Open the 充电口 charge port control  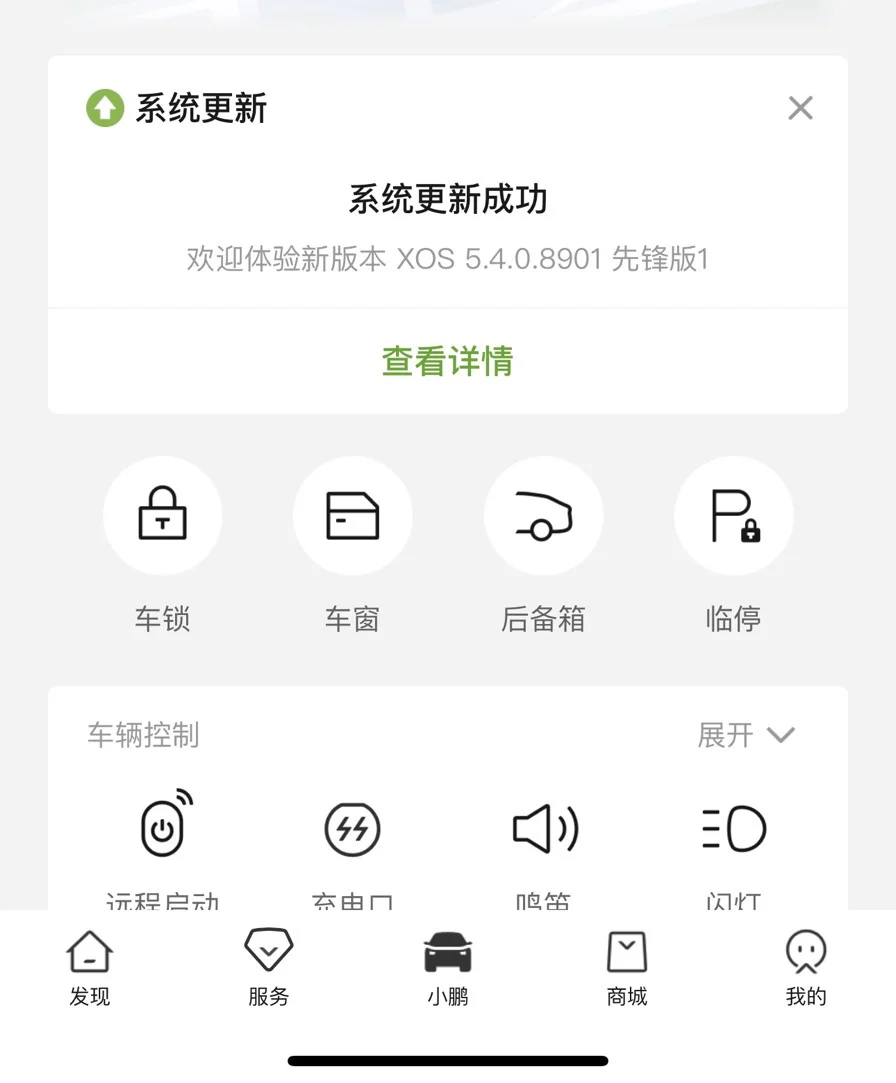[353, 829]
